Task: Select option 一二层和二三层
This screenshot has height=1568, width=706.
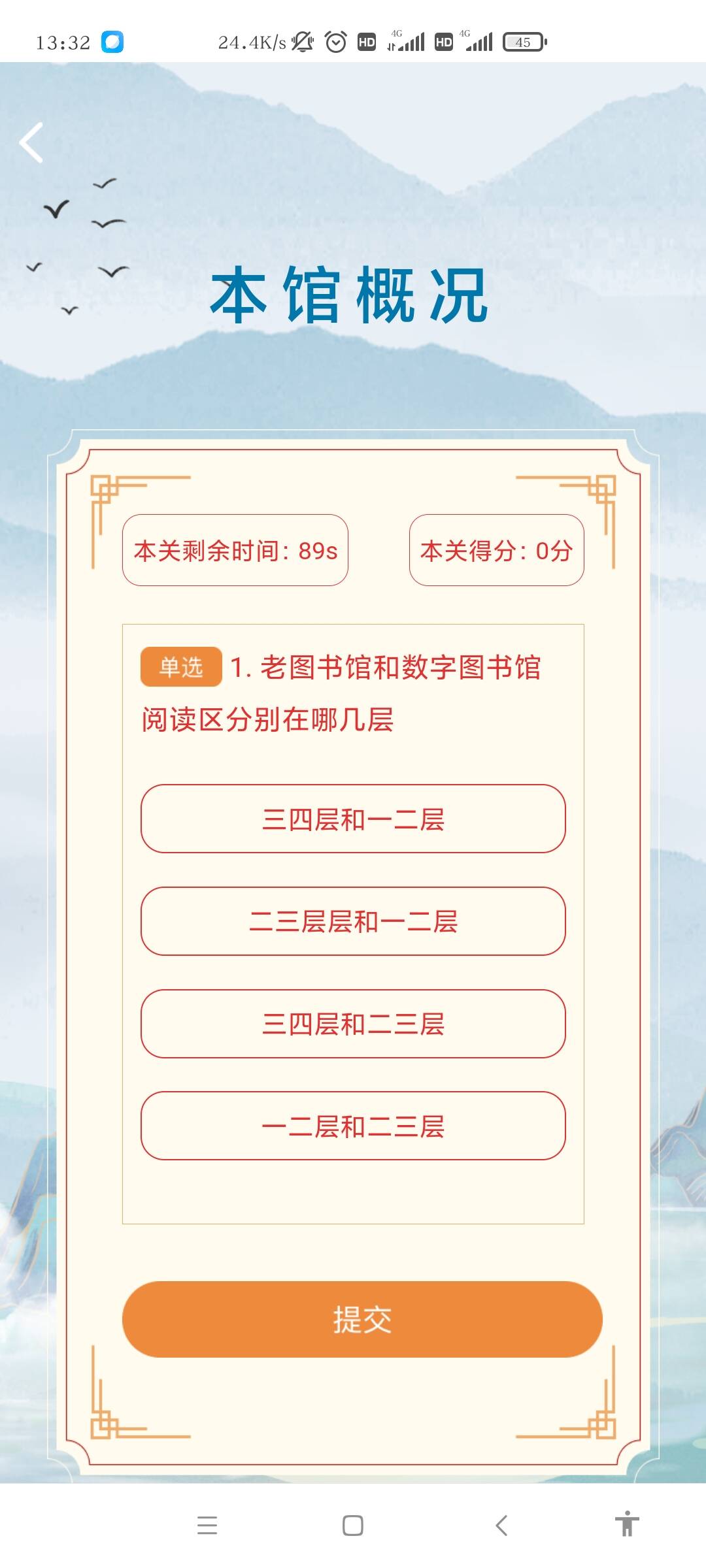Action: (353, 1126)
